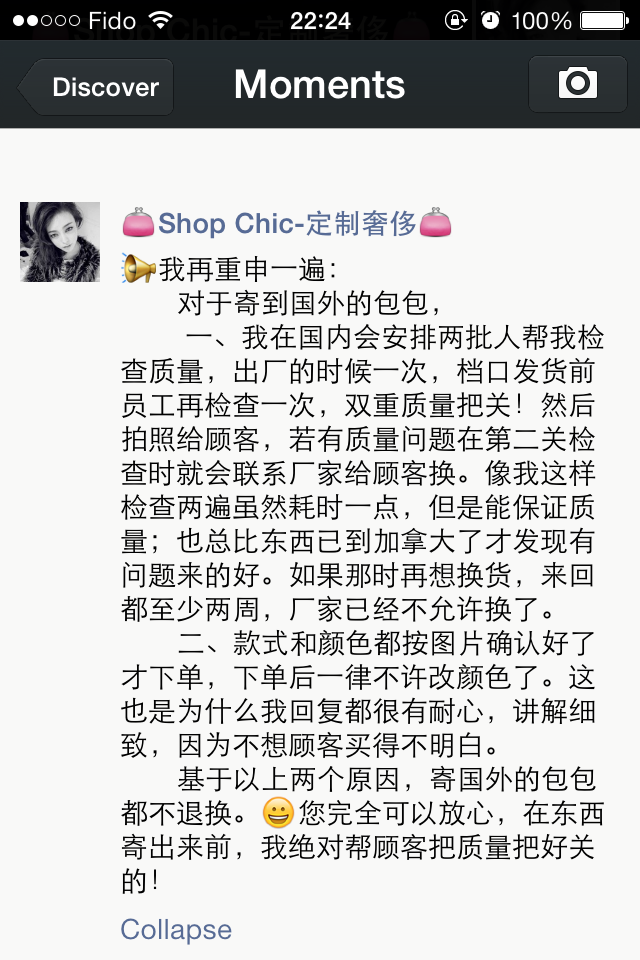Open the profile picture of Shop Chic
Viewport: 640px width, 960px height.
pos(60,241)
